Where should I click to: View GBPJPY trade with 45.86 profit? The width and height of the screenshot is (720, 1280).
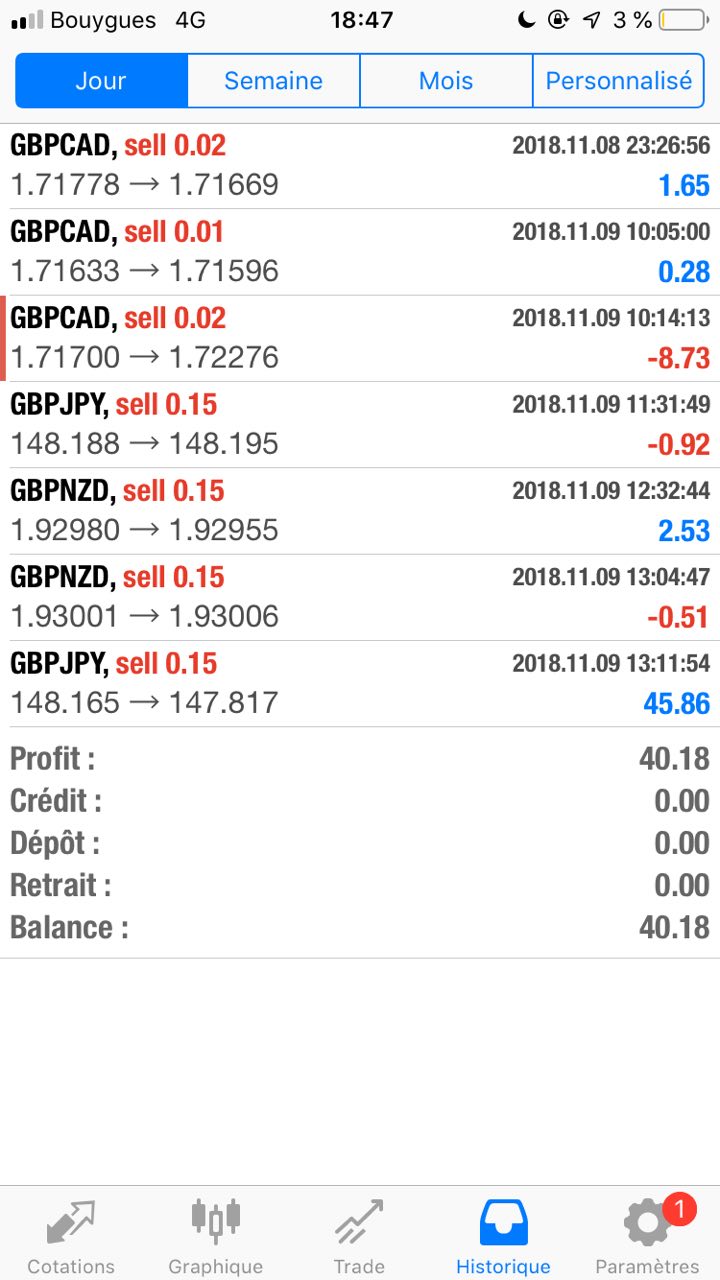click(x=360, y=683)
